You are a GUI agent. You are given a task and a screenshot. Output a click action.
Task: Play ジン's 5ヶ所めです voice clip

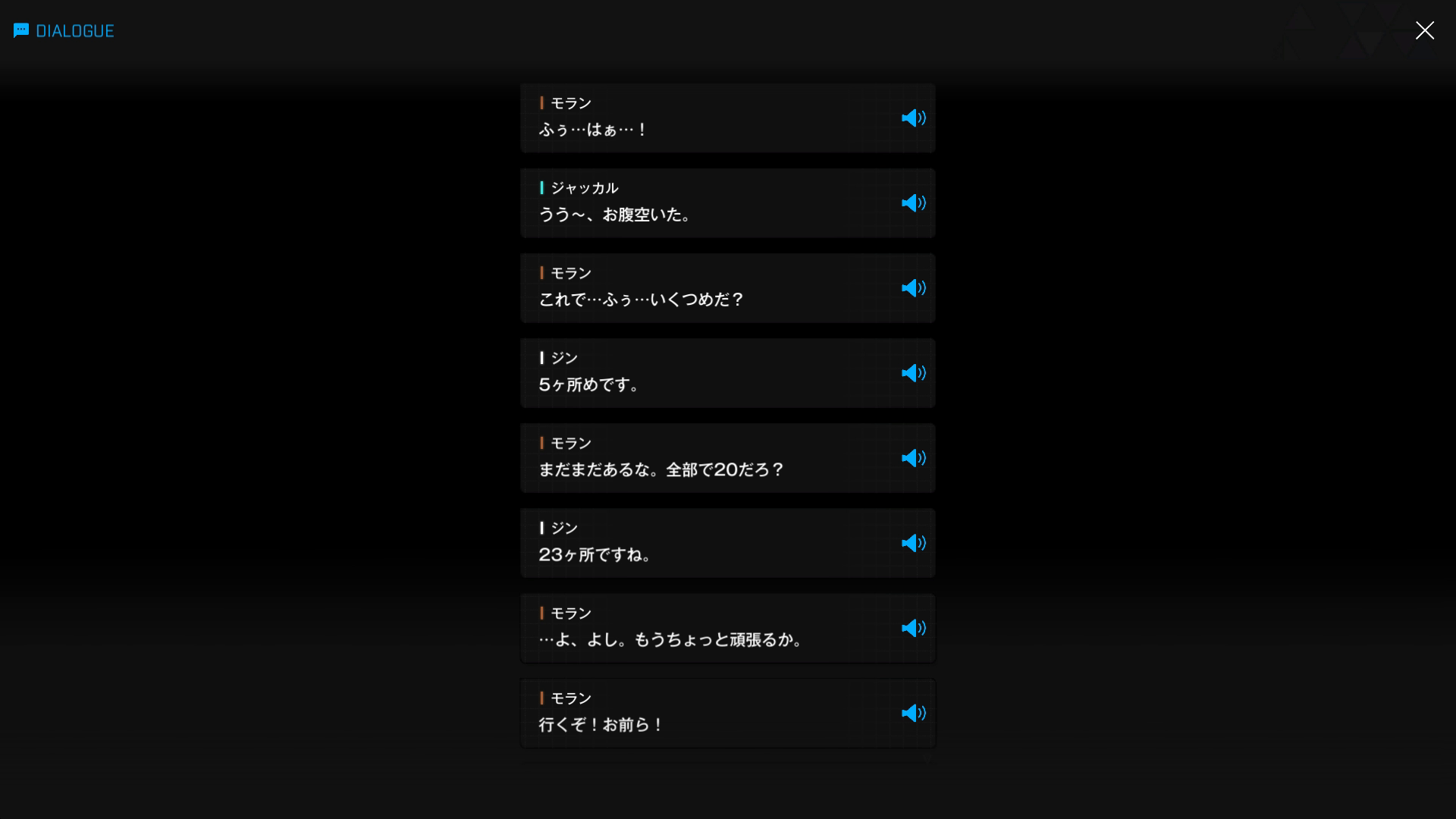913,373
